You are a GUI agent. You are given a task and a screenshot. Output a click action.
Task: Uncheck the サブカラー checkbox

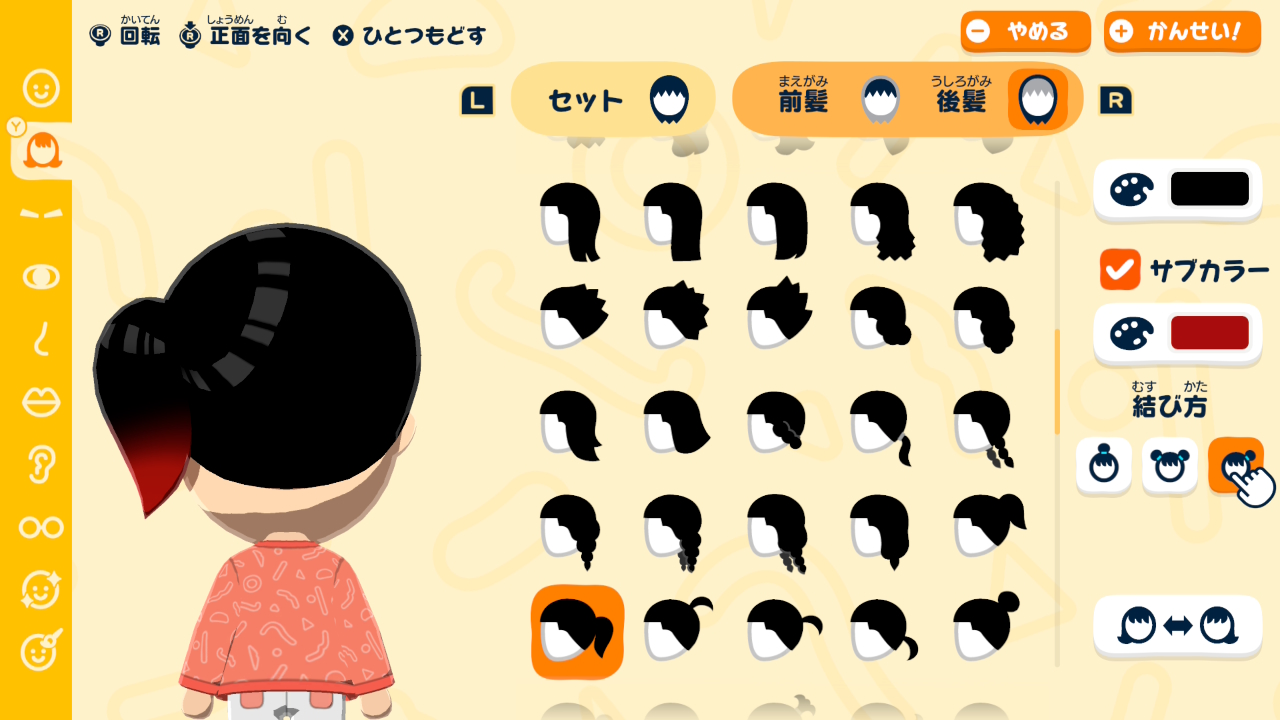[1119, 269]
